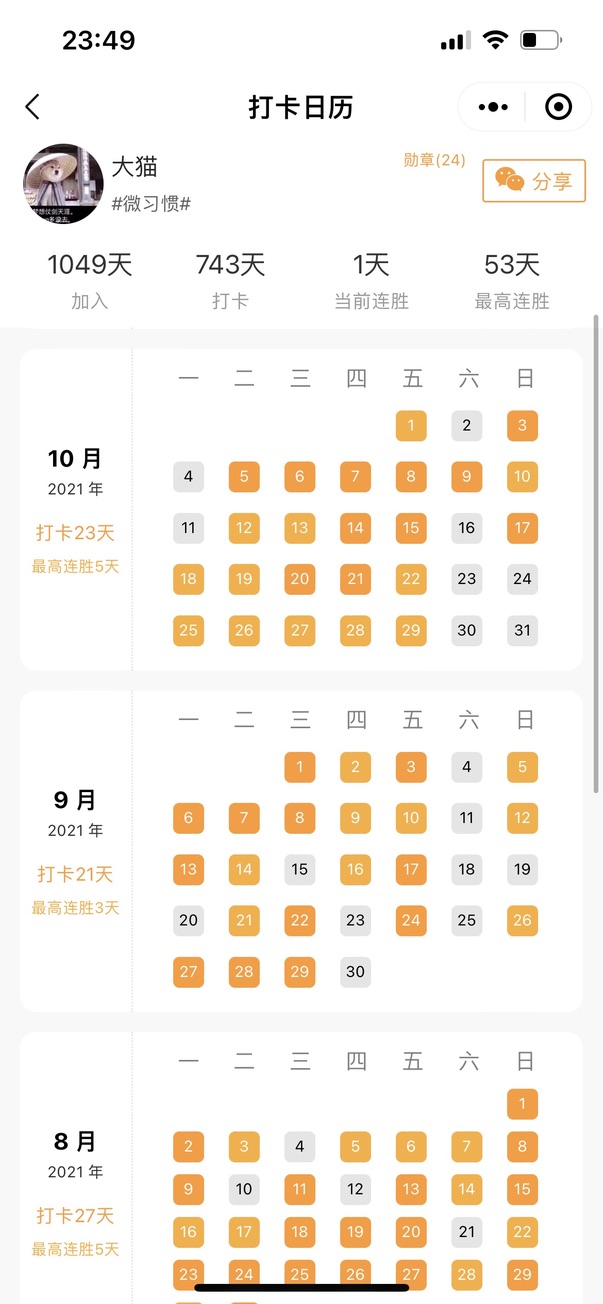Viewport: 603px width, 1304px height.
Task: Close the mini program
Action: [558, 107]
